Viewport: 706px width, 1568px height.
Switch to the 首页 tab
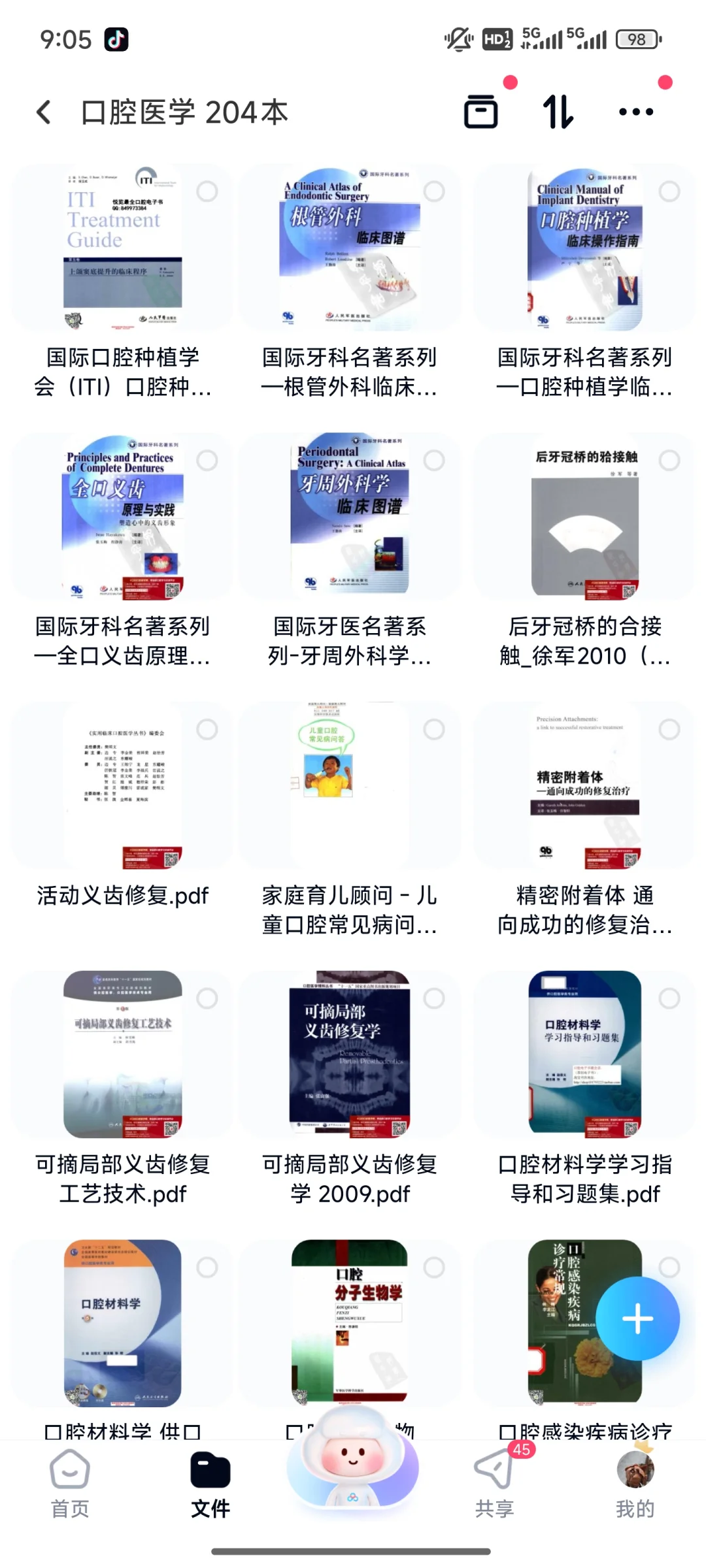(70, 1484)
